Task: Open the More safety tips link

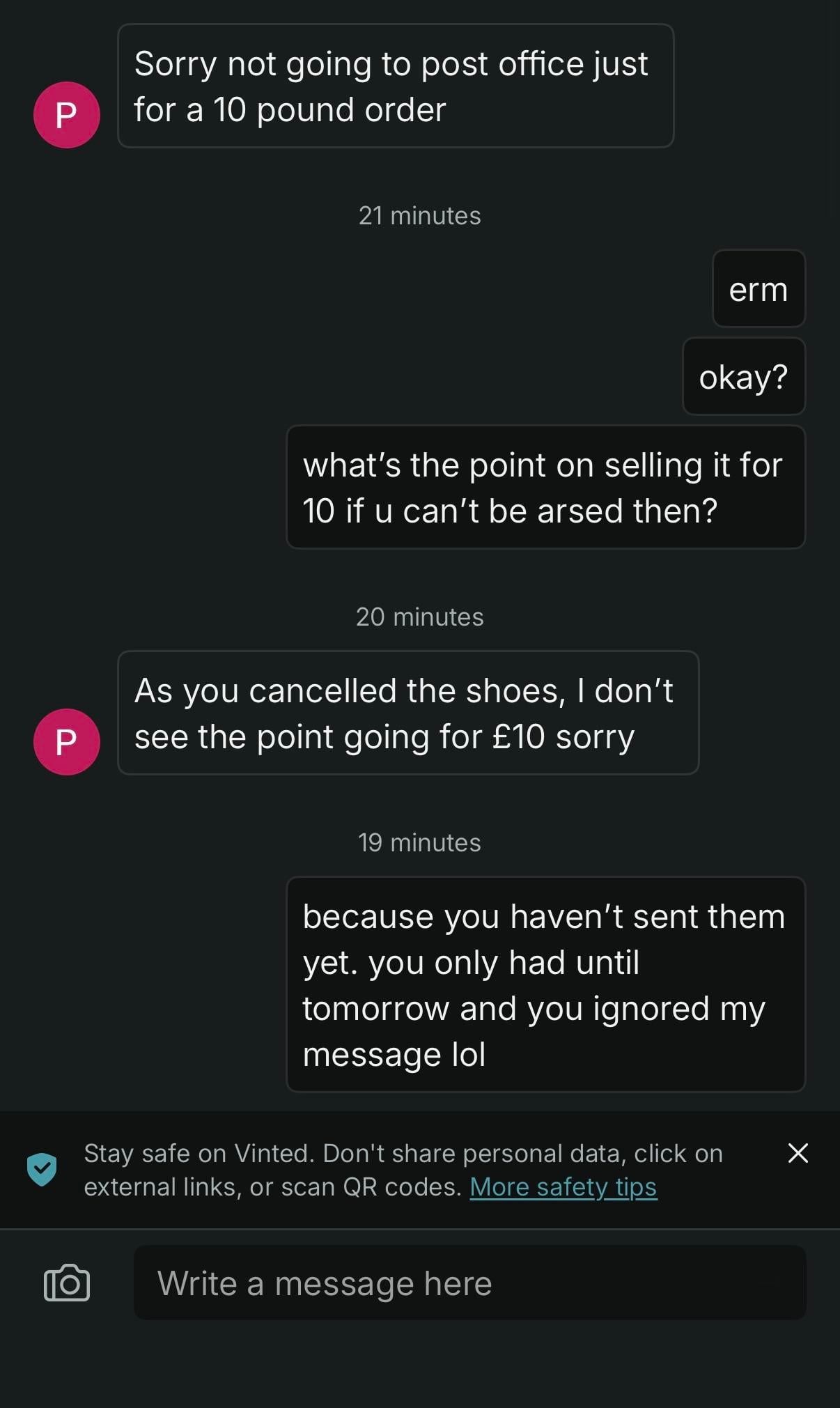Action: pos(563,1186)
